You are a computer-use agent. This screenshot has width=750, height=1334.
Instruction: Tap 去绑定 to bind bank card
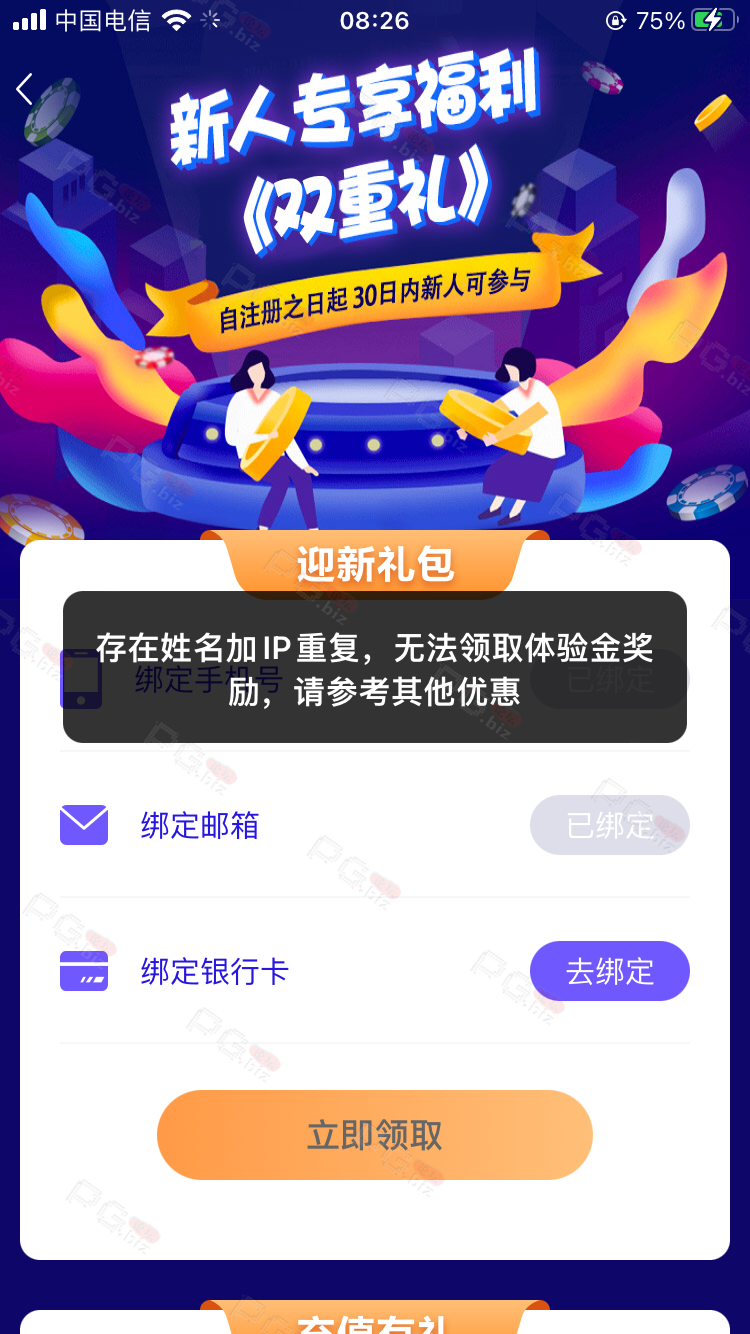(x=609, y=971)
